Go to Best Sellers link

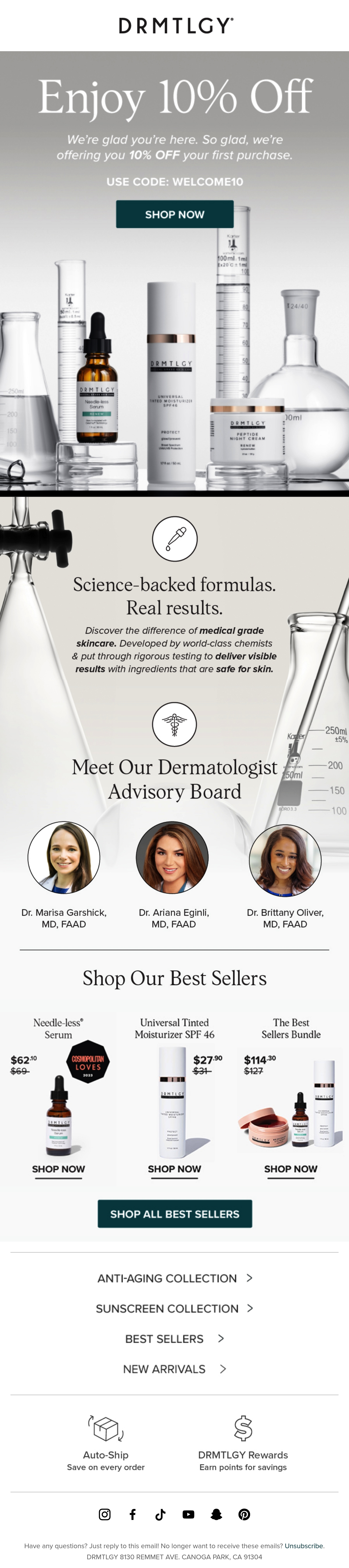174,1338
